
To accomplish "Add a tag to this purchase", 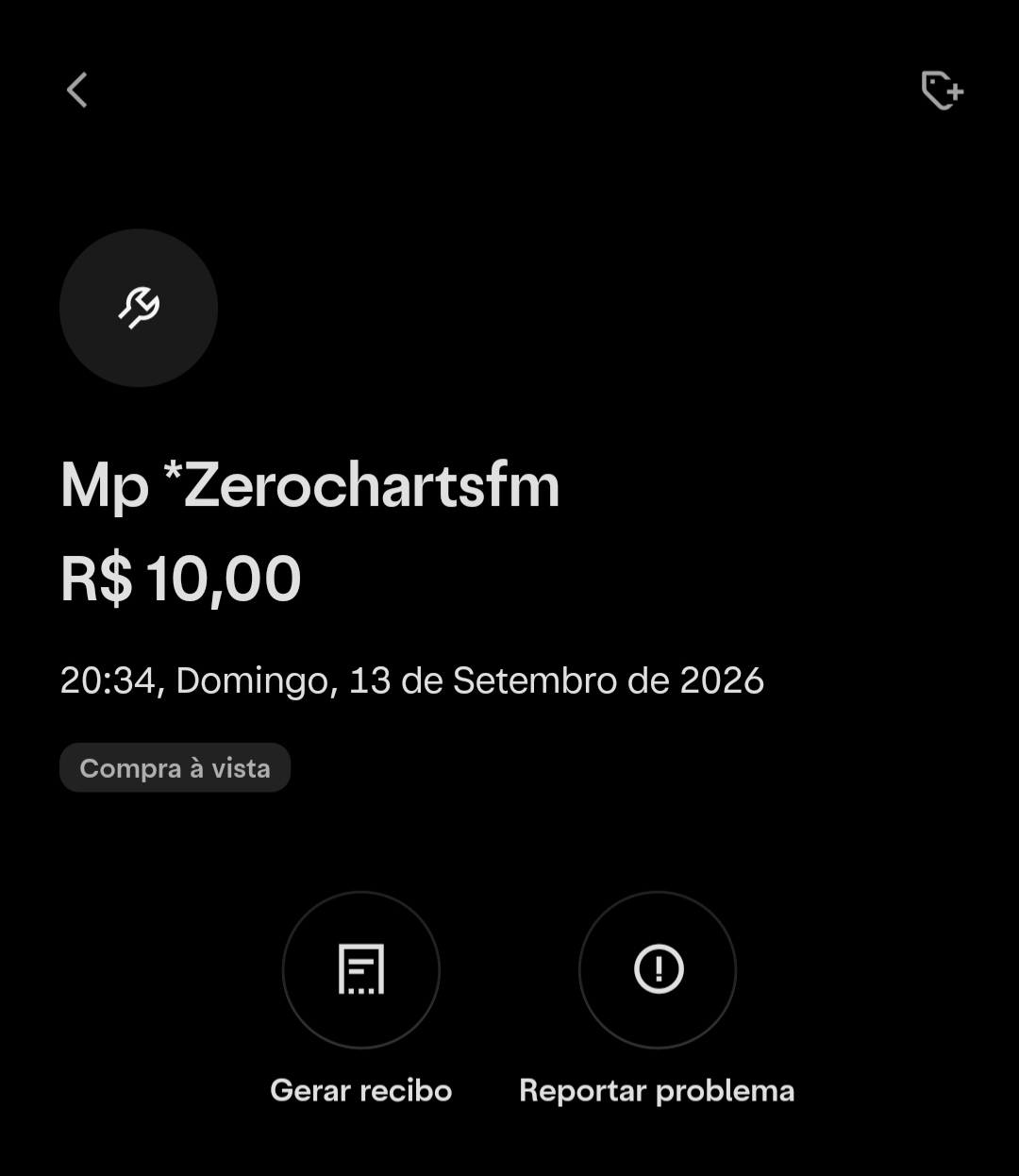I will (942, 91).
